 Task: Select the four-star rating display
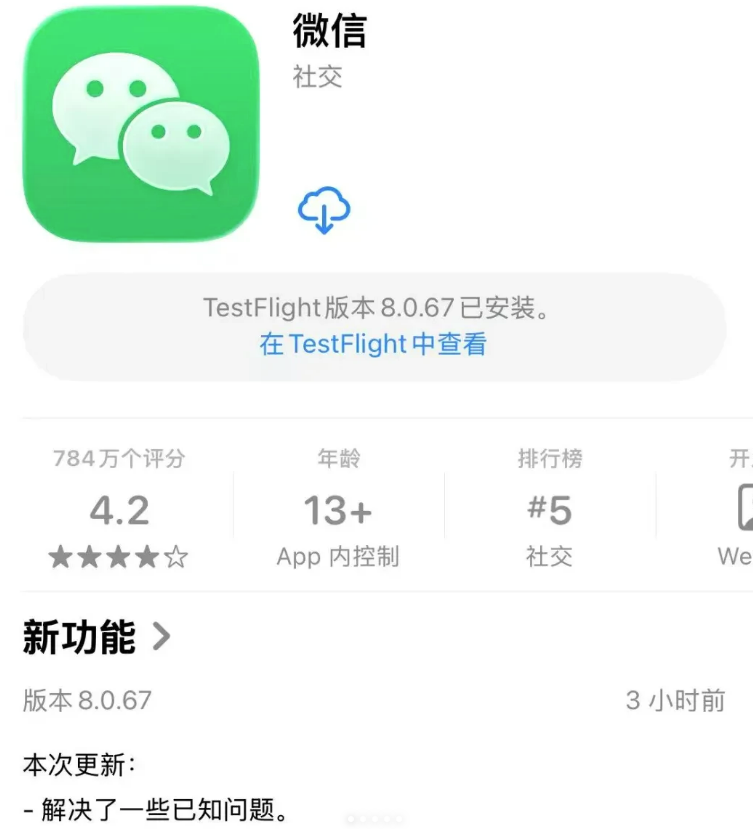click(x=119, y=556)
